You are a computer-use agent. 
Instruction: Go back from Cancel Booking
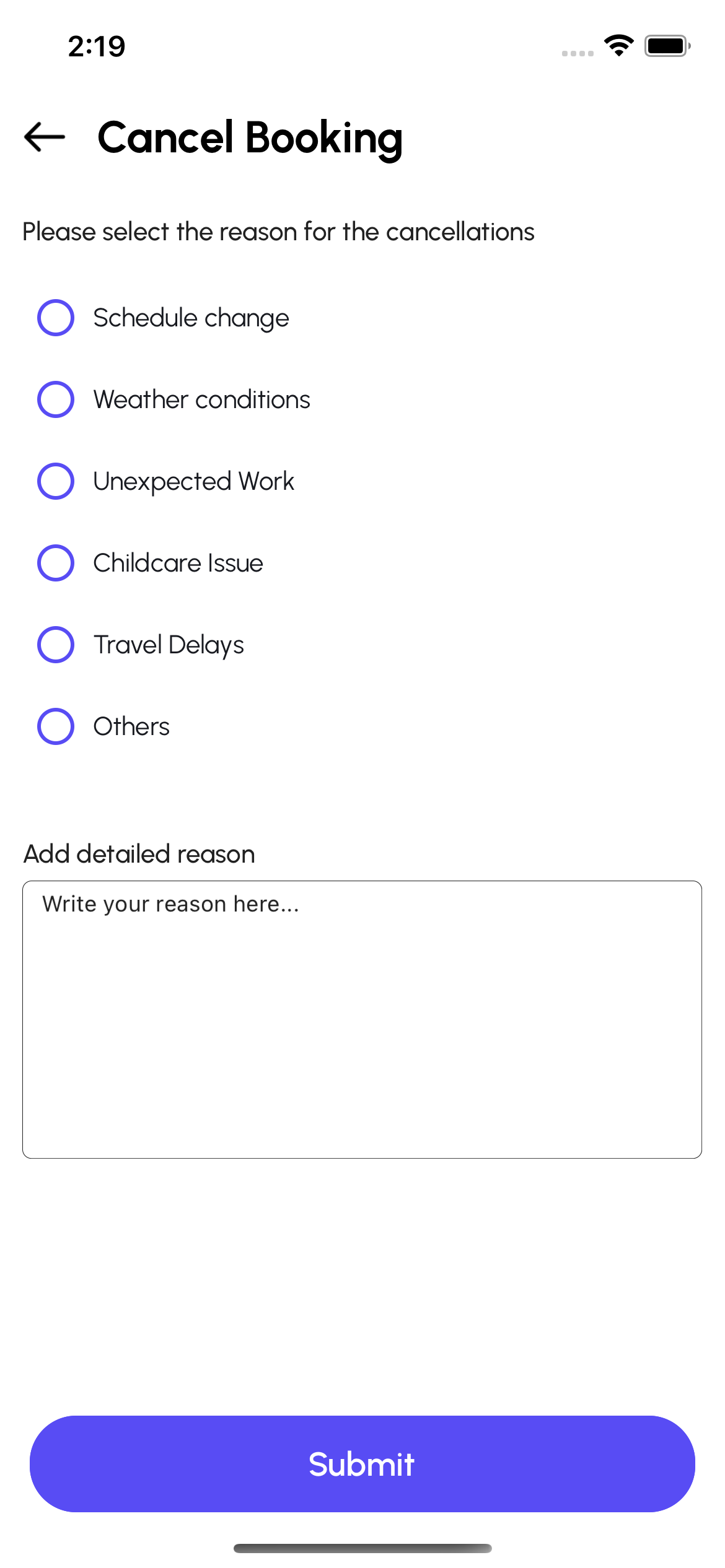click(x=45, y=137)
